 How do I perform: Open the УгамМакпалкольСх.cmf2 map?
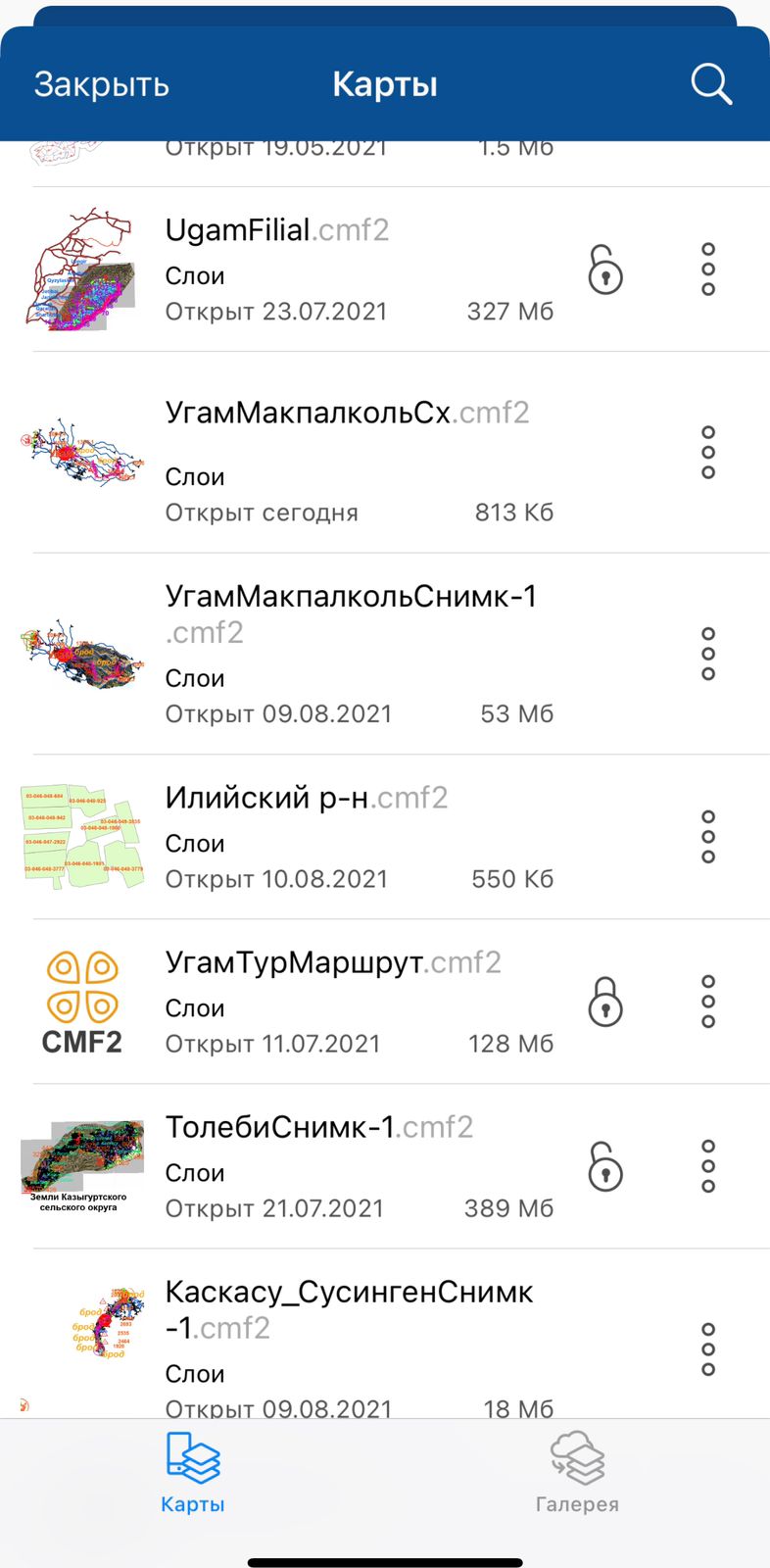385,453
